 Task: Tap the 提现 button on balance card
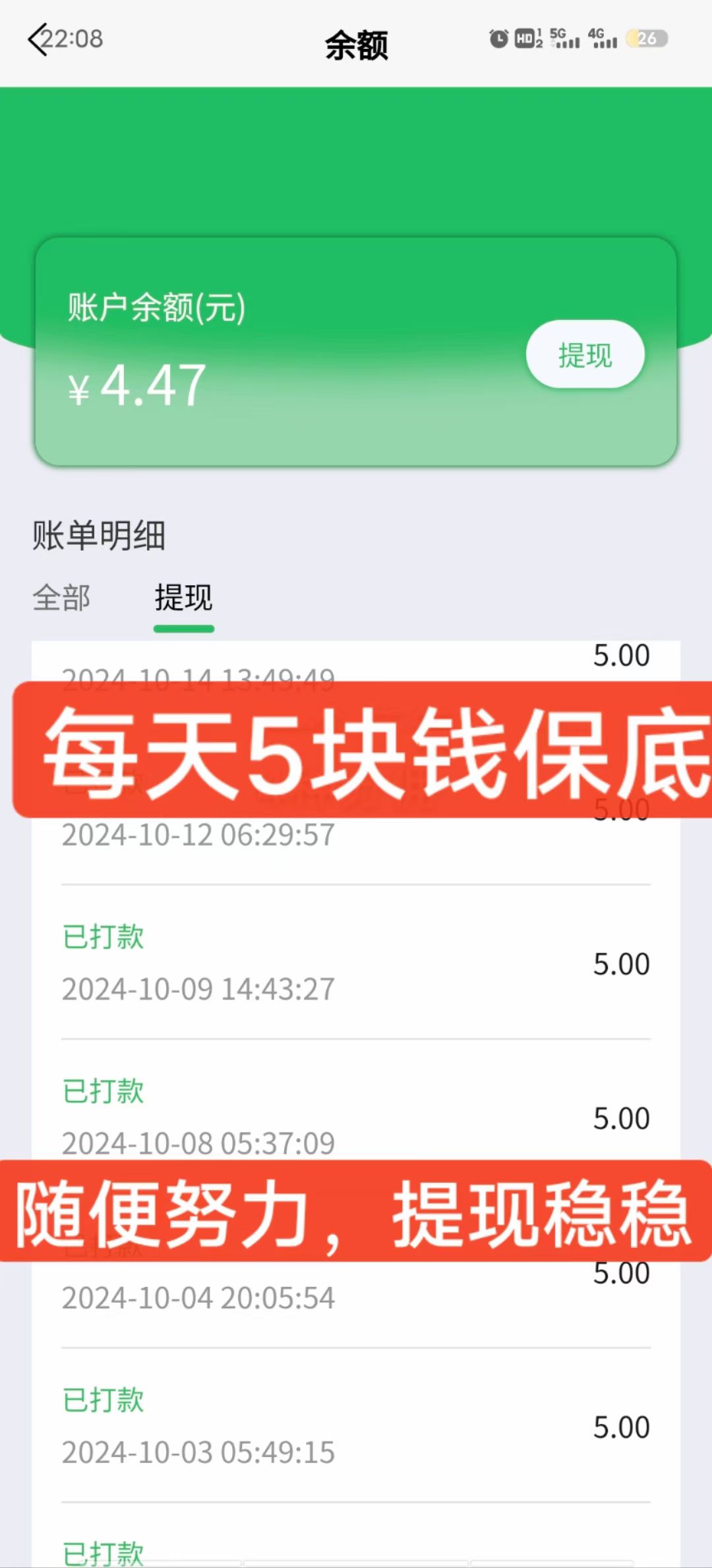pyautogui.click(x=585, y=354)
